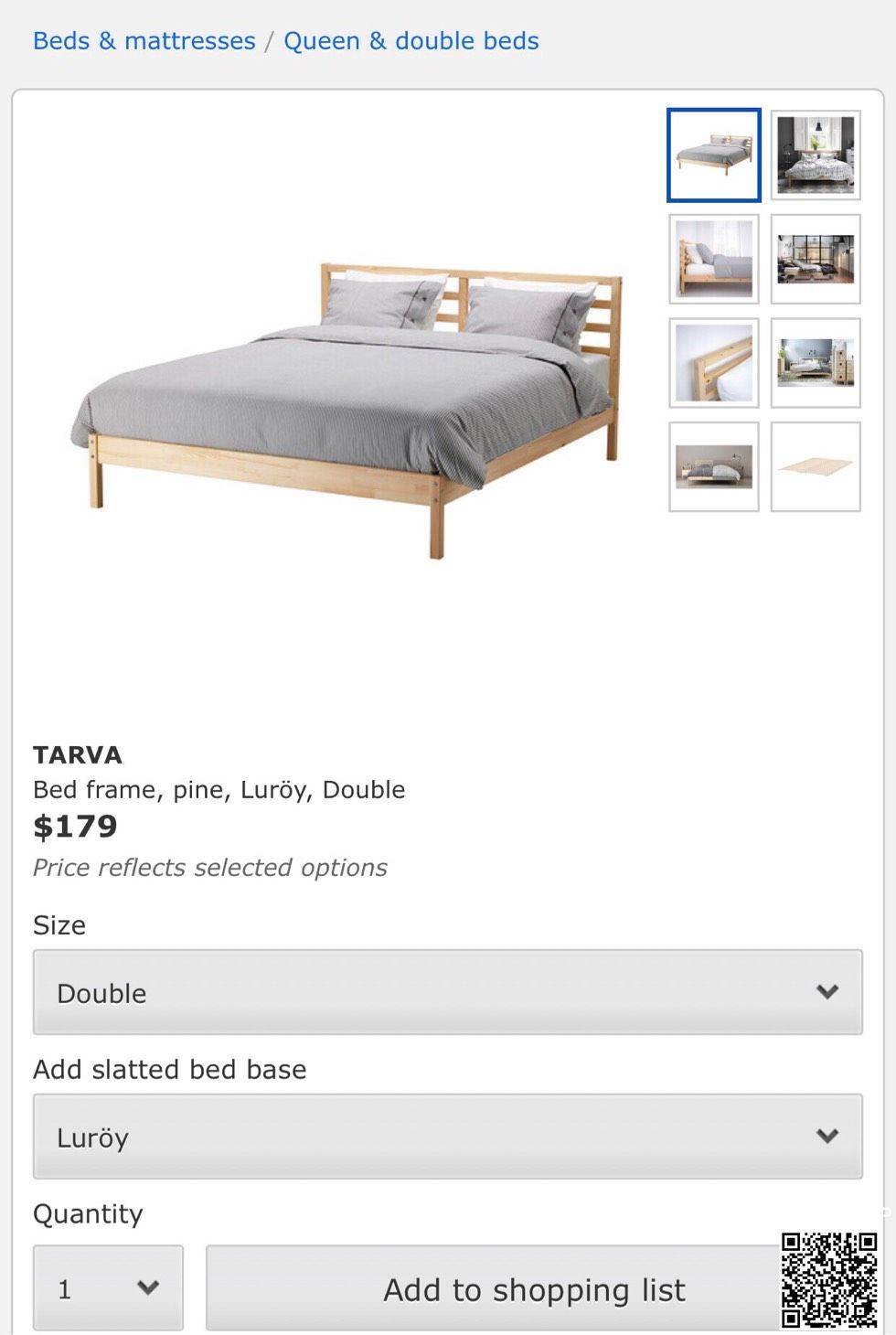Viewport: 896px width, 1335px height.
Task: Open the Queen & double beds link
Action: pyautogui.click(x=411, y=41)
